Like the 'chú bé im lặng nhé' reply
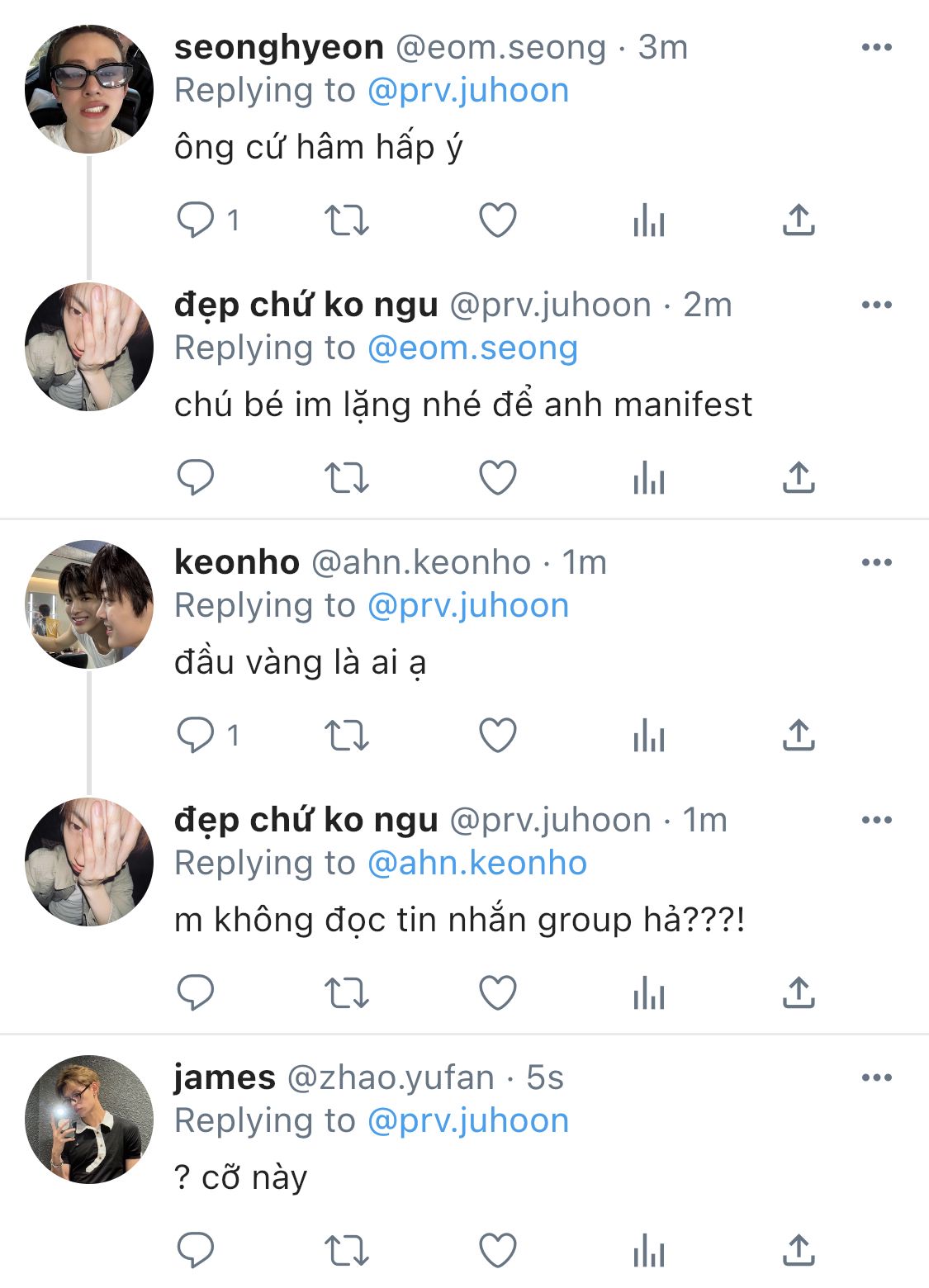 (x=497, y=478)
